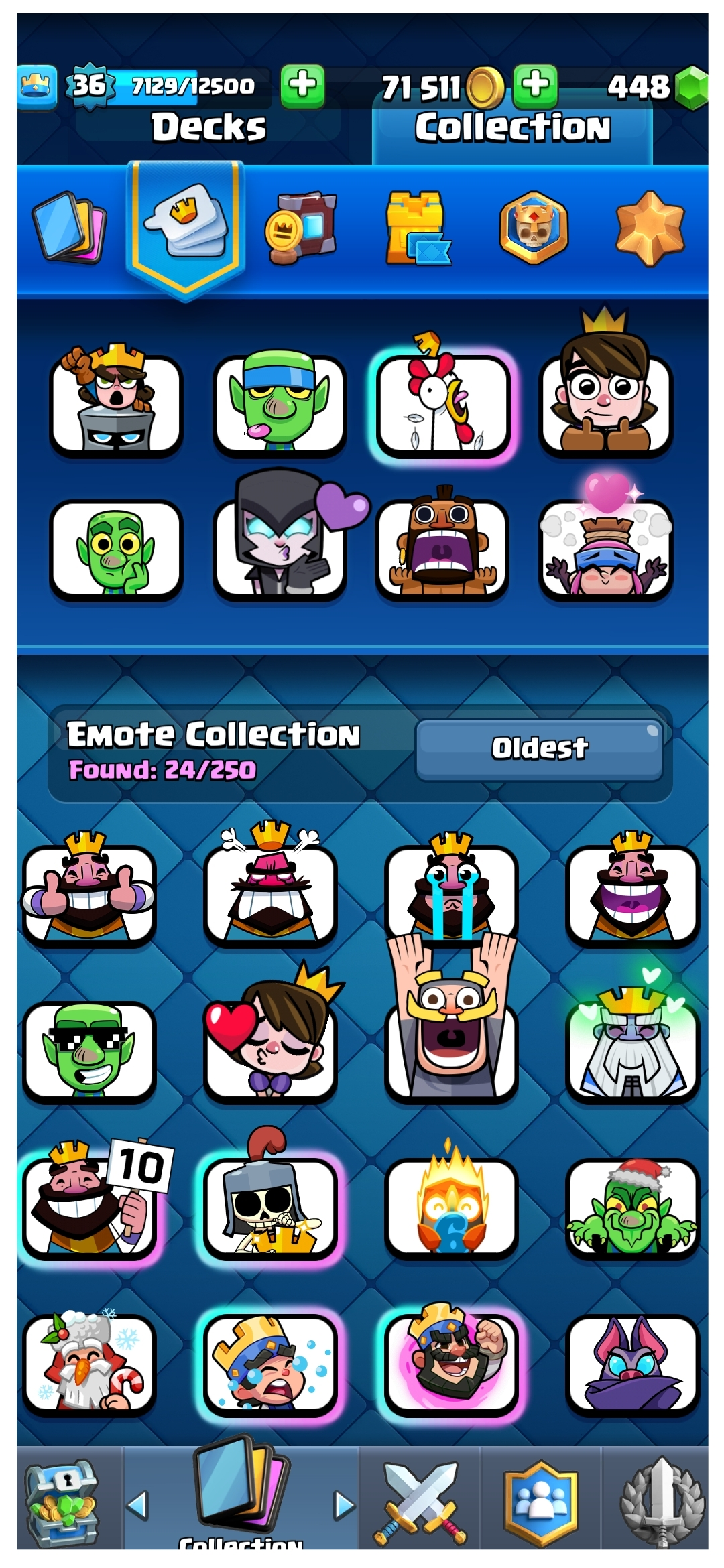
Task: Open the skull badge tab
Action: (x=533, y=228)
